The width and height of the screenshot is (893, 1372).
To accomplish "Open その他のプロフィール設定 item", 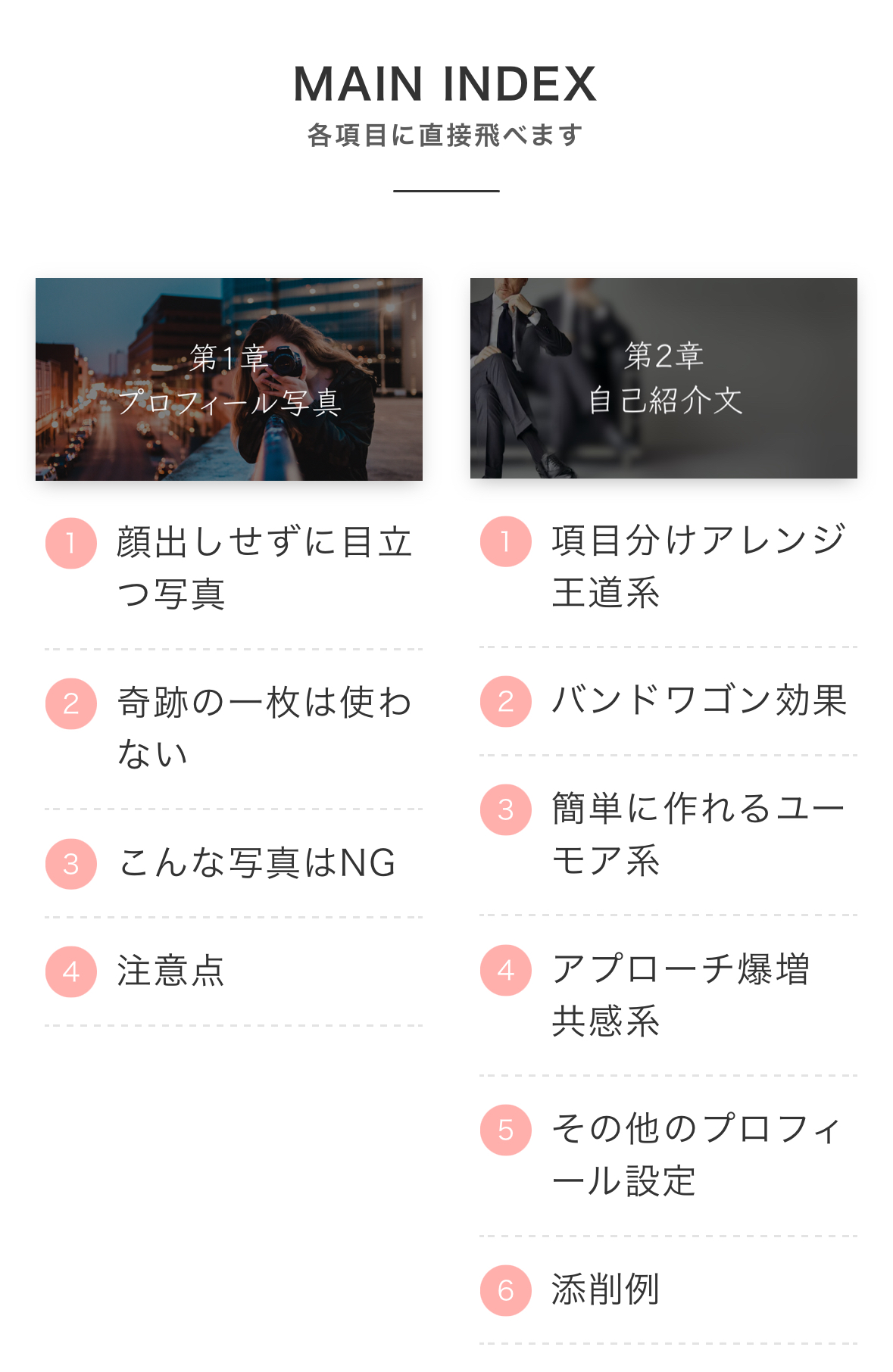I will (x=695, y=1155).
